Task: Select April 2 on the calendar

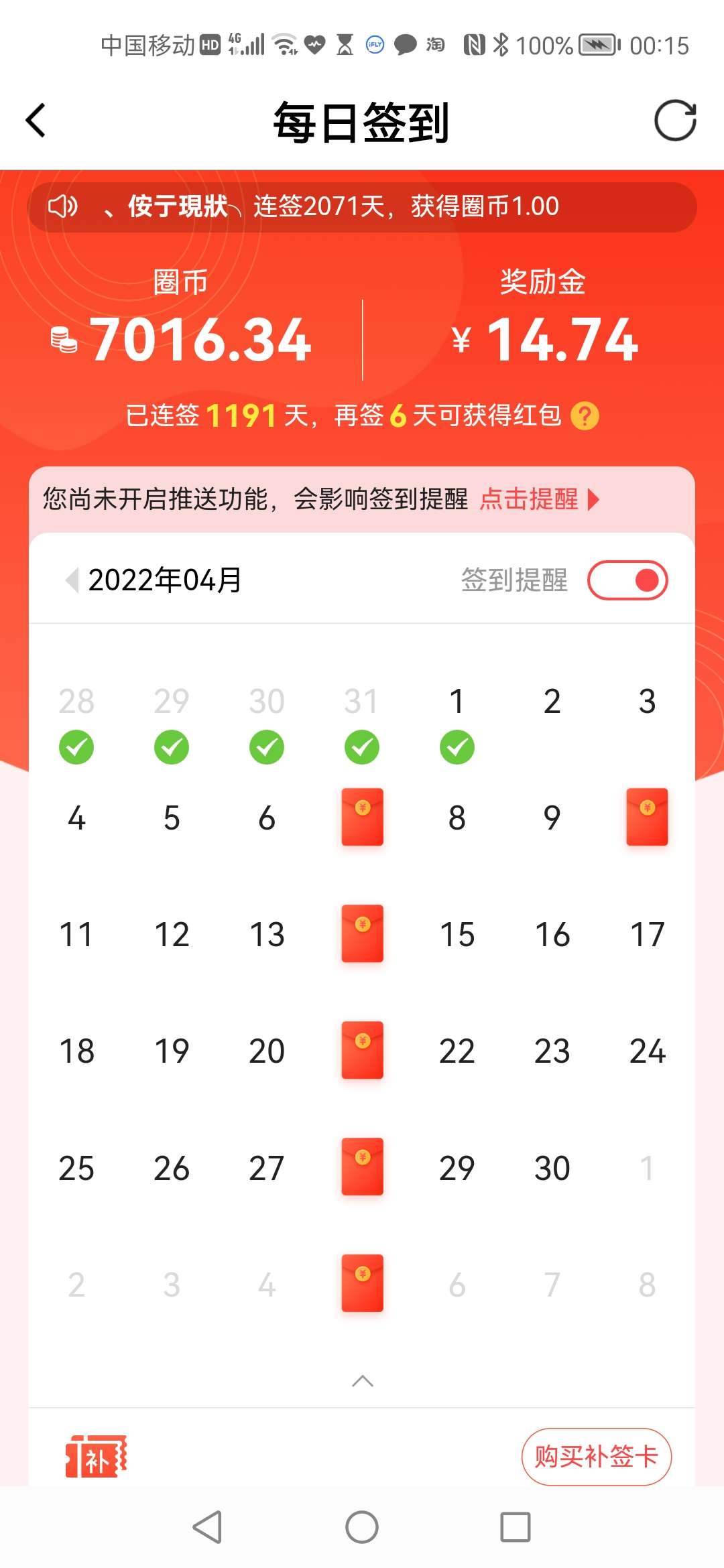Action: click(x=552, y=702)
